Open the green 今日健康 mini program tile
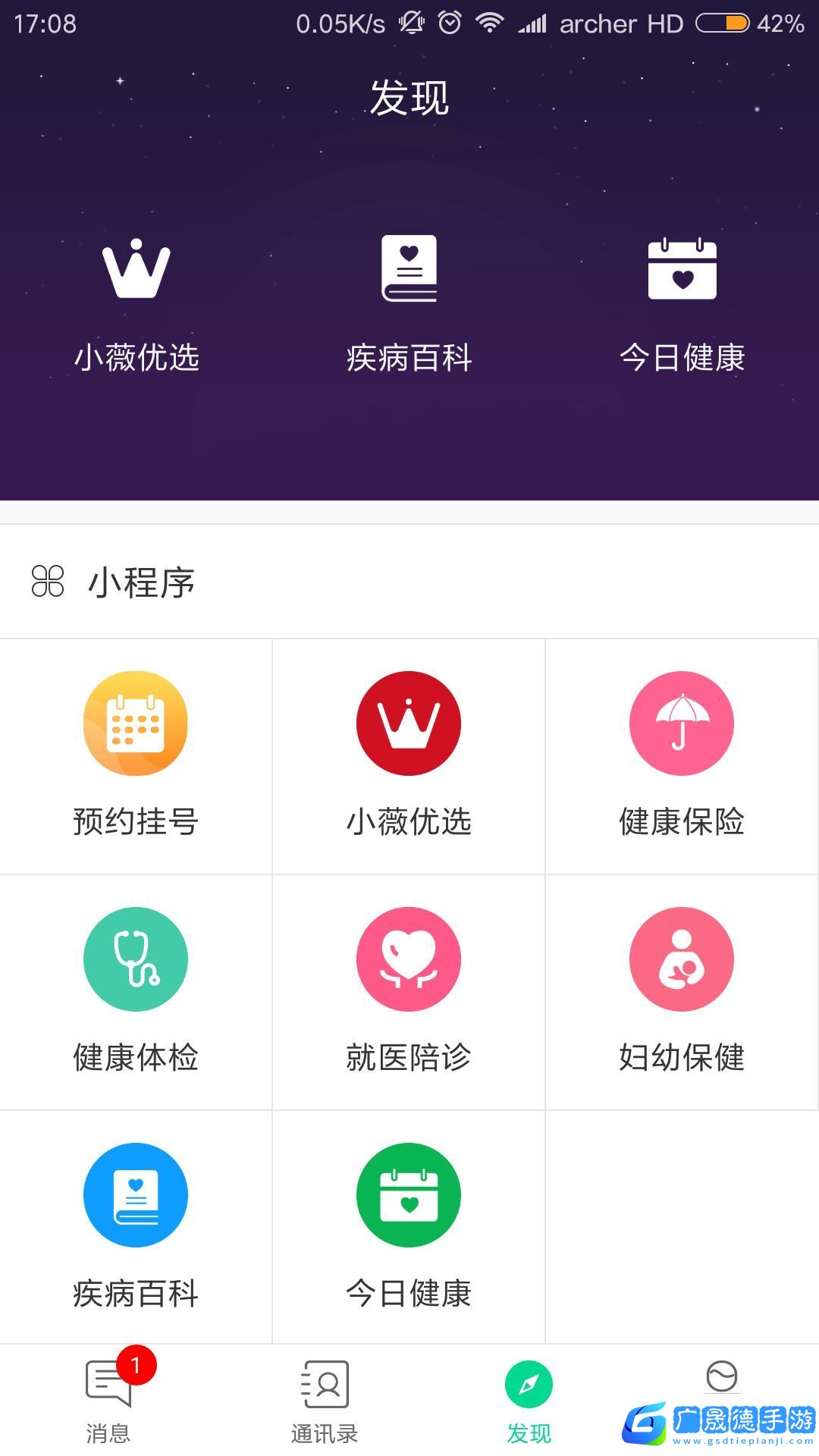This screenshot has width=819, height=1456. click(x=409, y=1227)
